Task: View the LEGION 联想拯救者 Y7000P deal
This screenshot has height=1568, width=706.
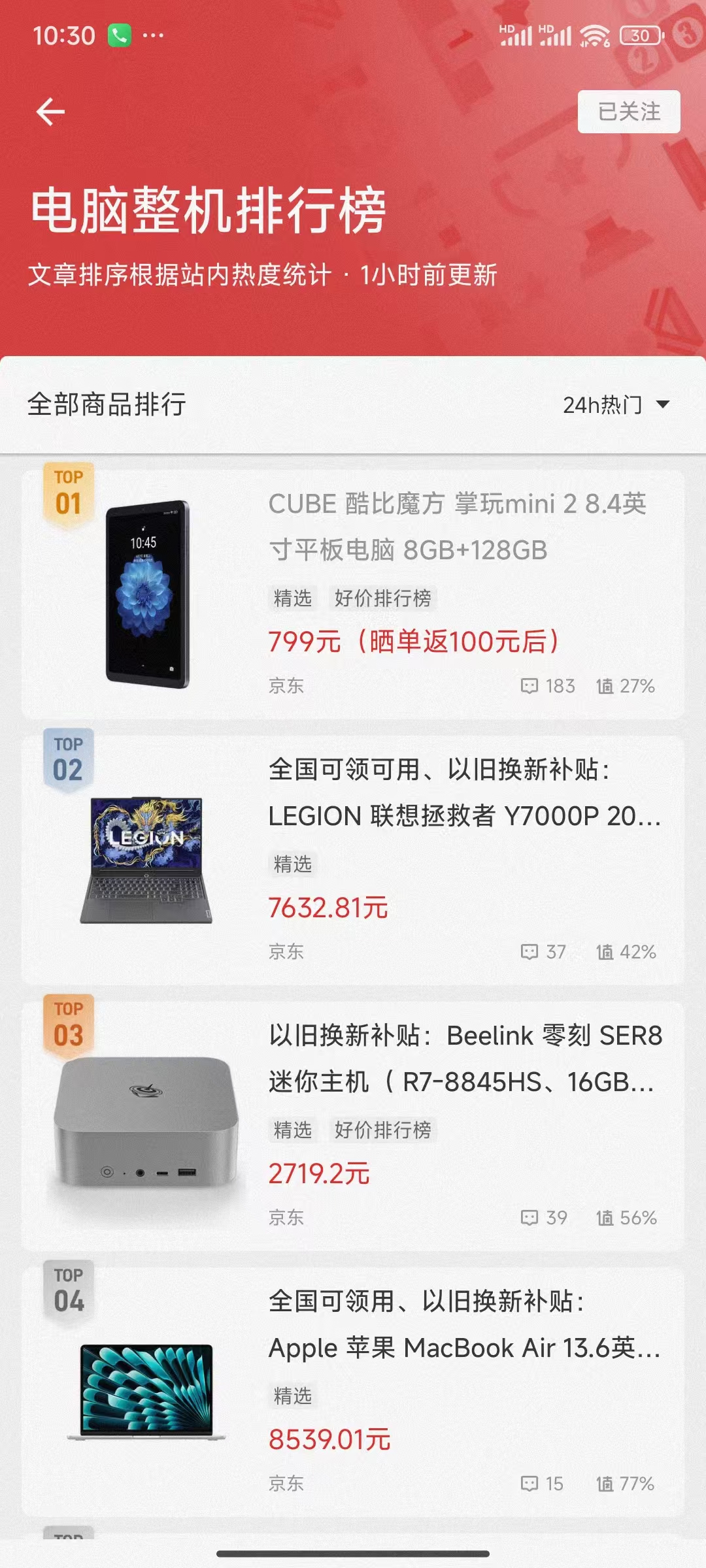Action: 464,792
